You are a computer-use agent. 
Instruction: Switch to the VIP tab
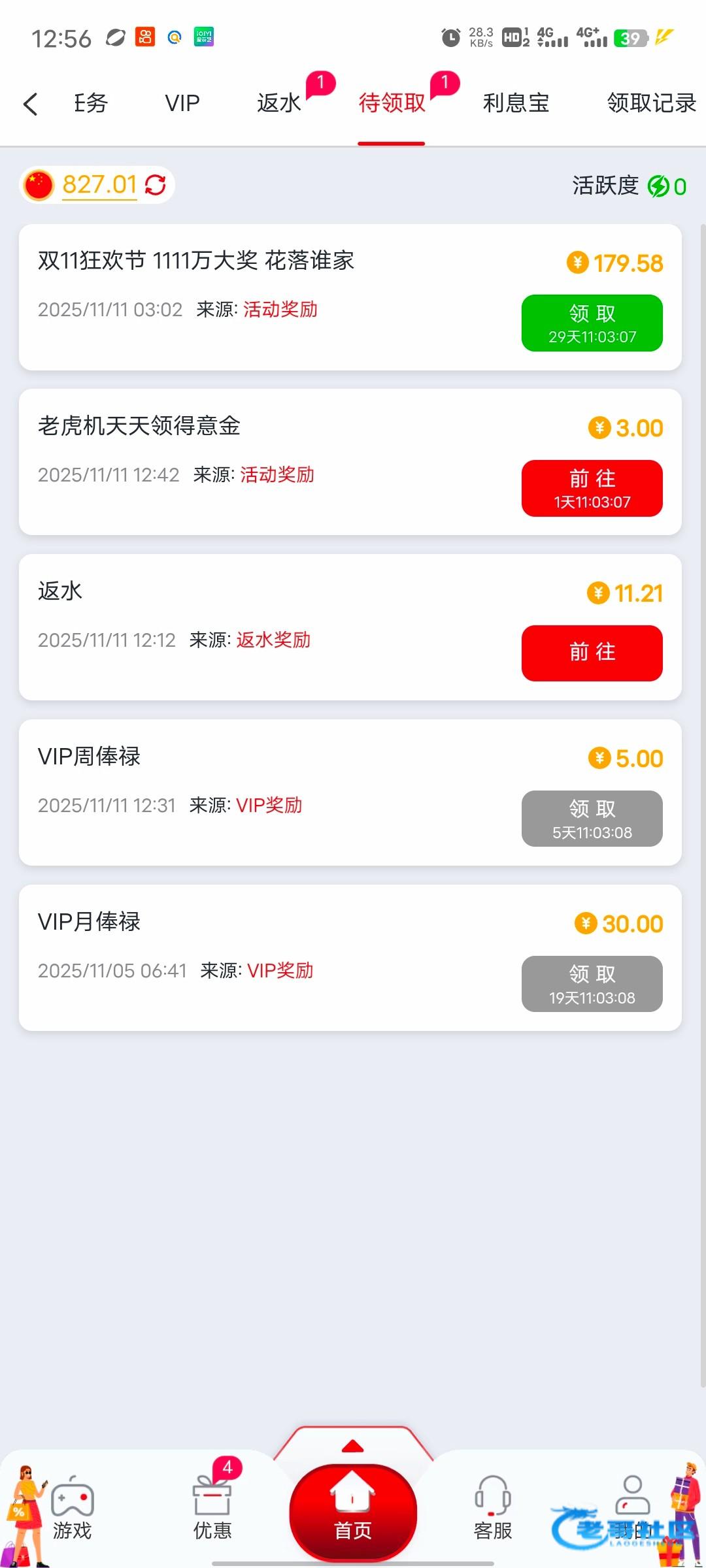(182, 103)
